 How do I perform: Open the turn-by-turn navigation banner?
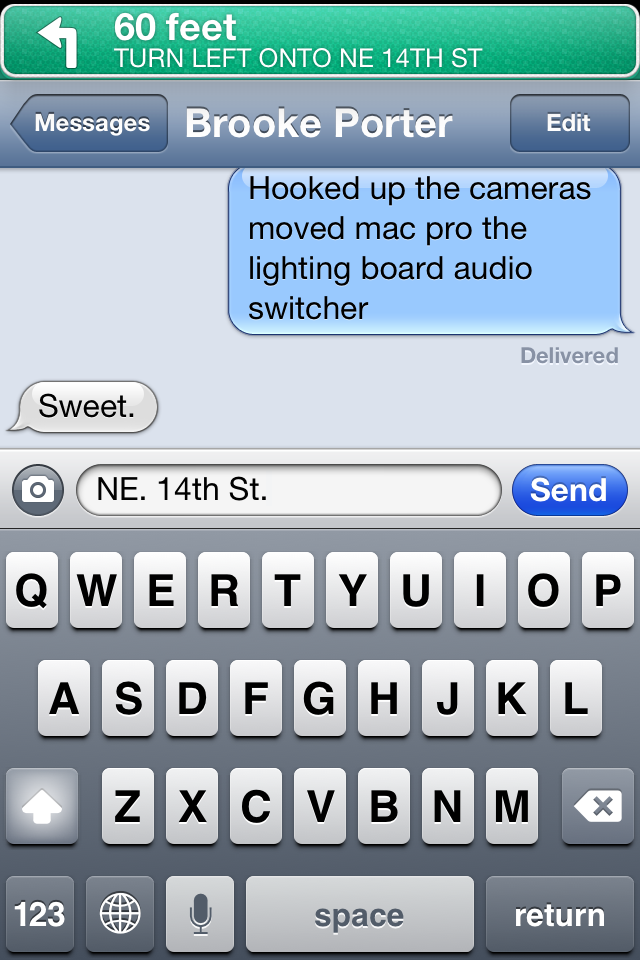[x=320, y=40]
